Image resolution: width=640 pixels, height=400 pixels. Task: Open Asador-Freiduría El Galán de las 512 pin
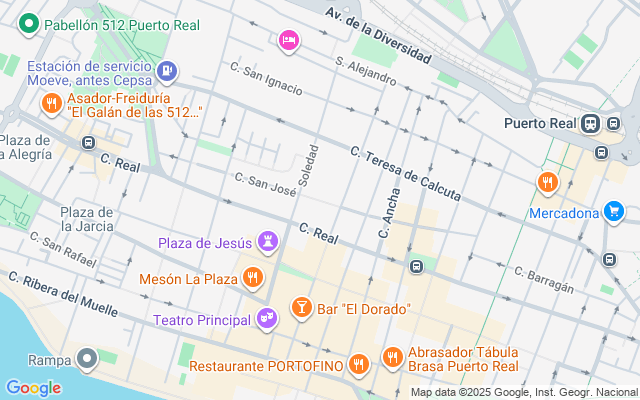(51, 102)
